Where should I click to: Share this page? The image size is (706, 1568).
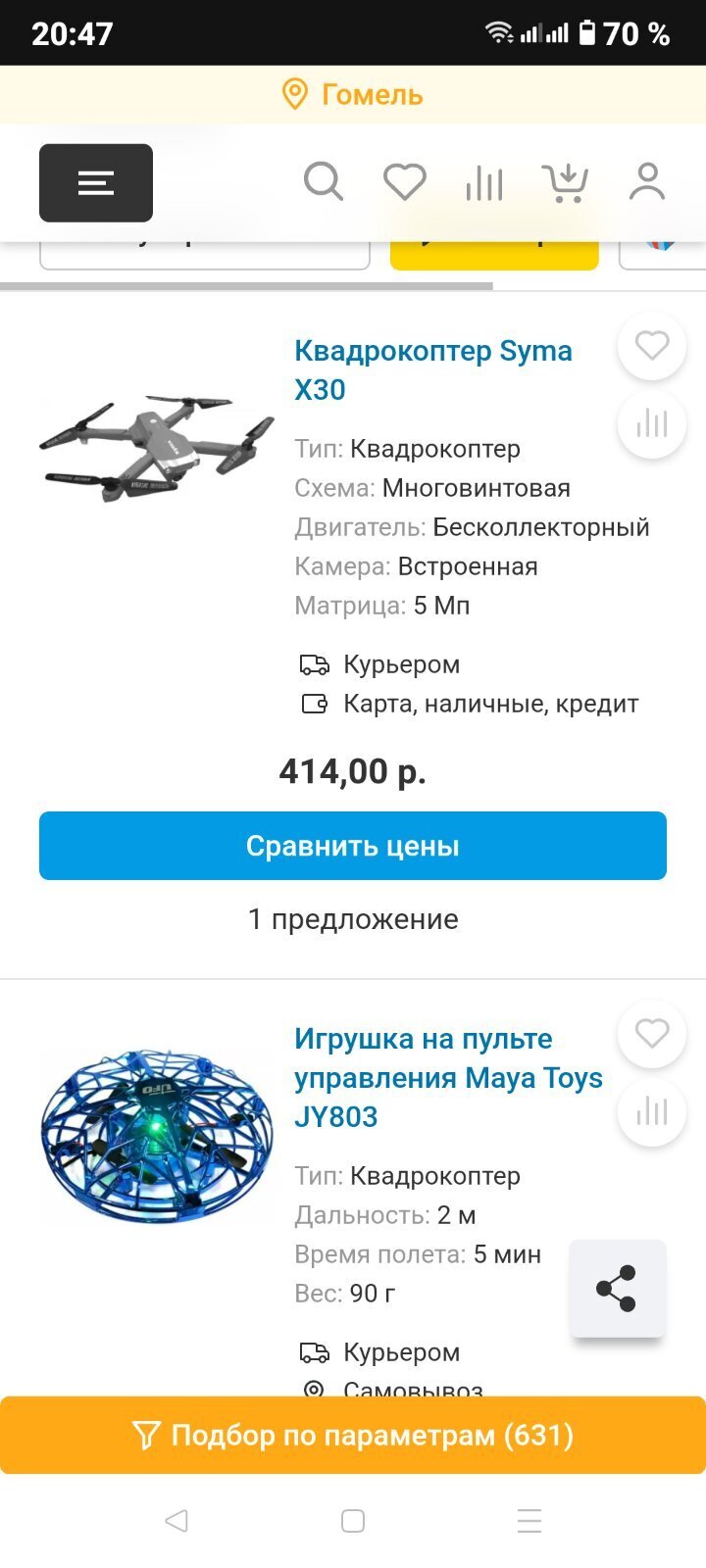click(617, 1289)
